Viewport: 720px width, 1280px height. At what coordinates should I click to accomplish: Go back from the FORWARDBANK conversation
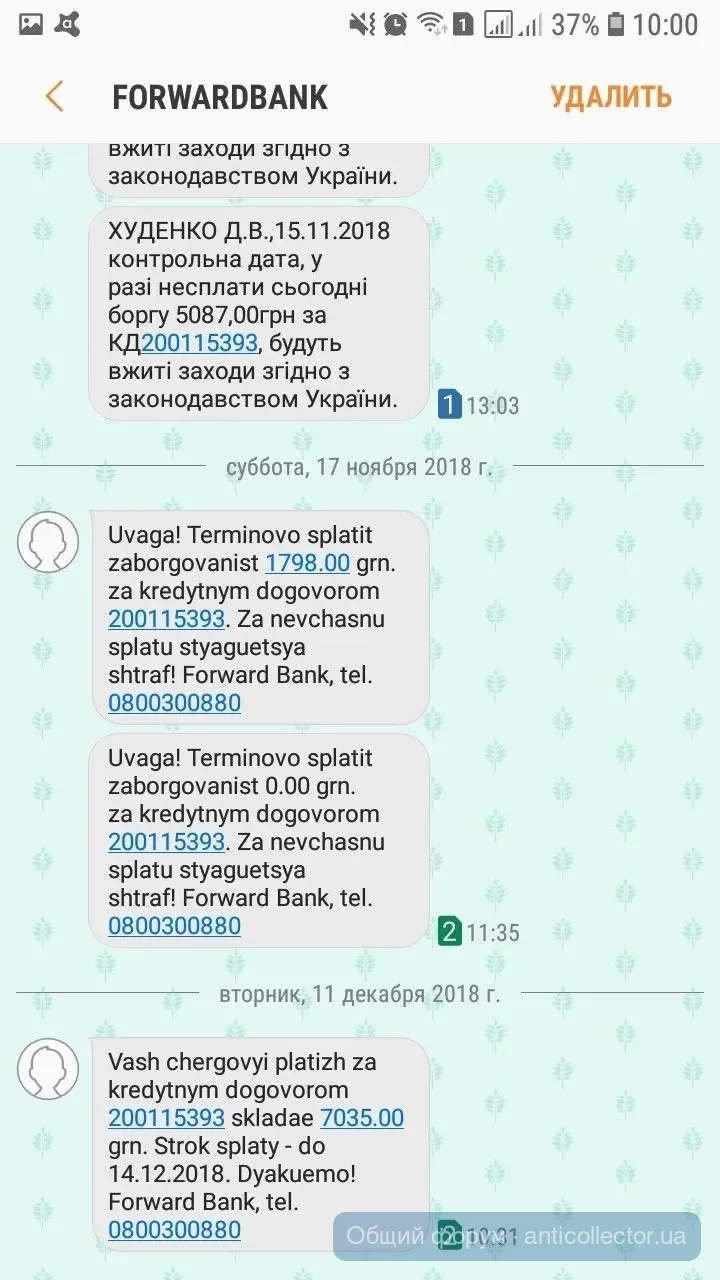click(55, 97)
